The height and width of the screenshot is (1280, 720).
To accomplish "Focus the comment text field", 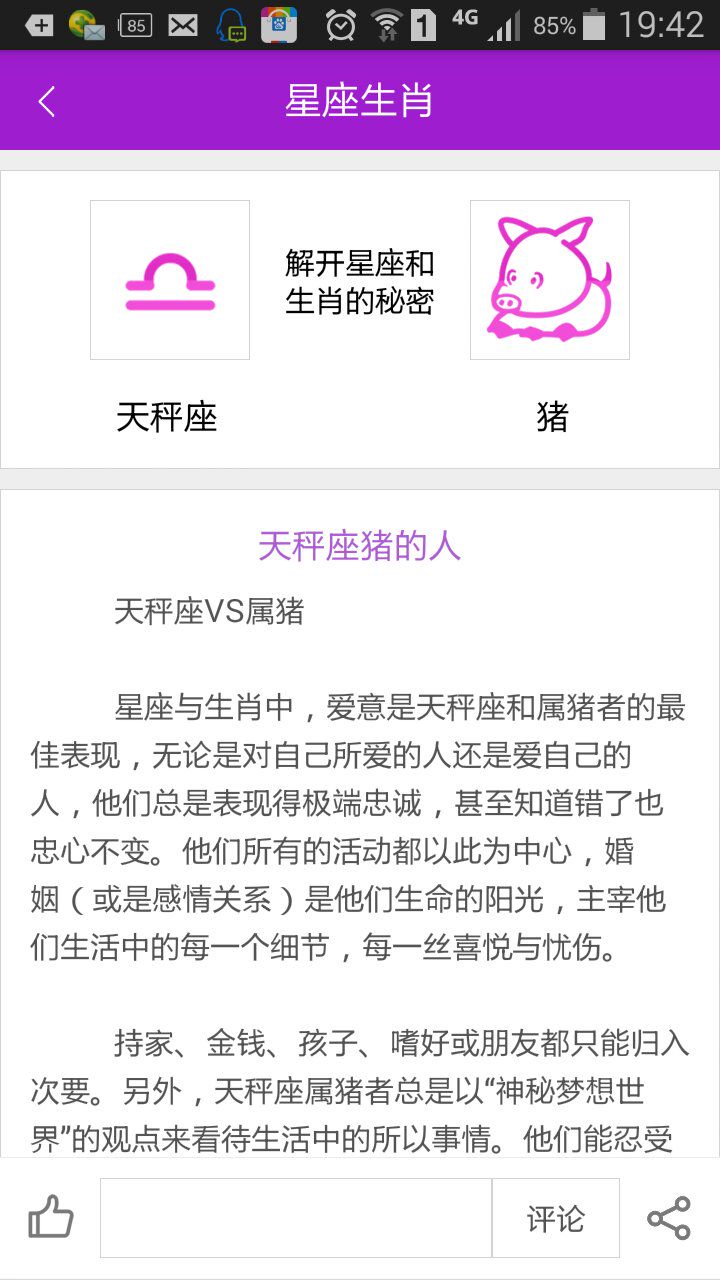I will click(296, 1218).
